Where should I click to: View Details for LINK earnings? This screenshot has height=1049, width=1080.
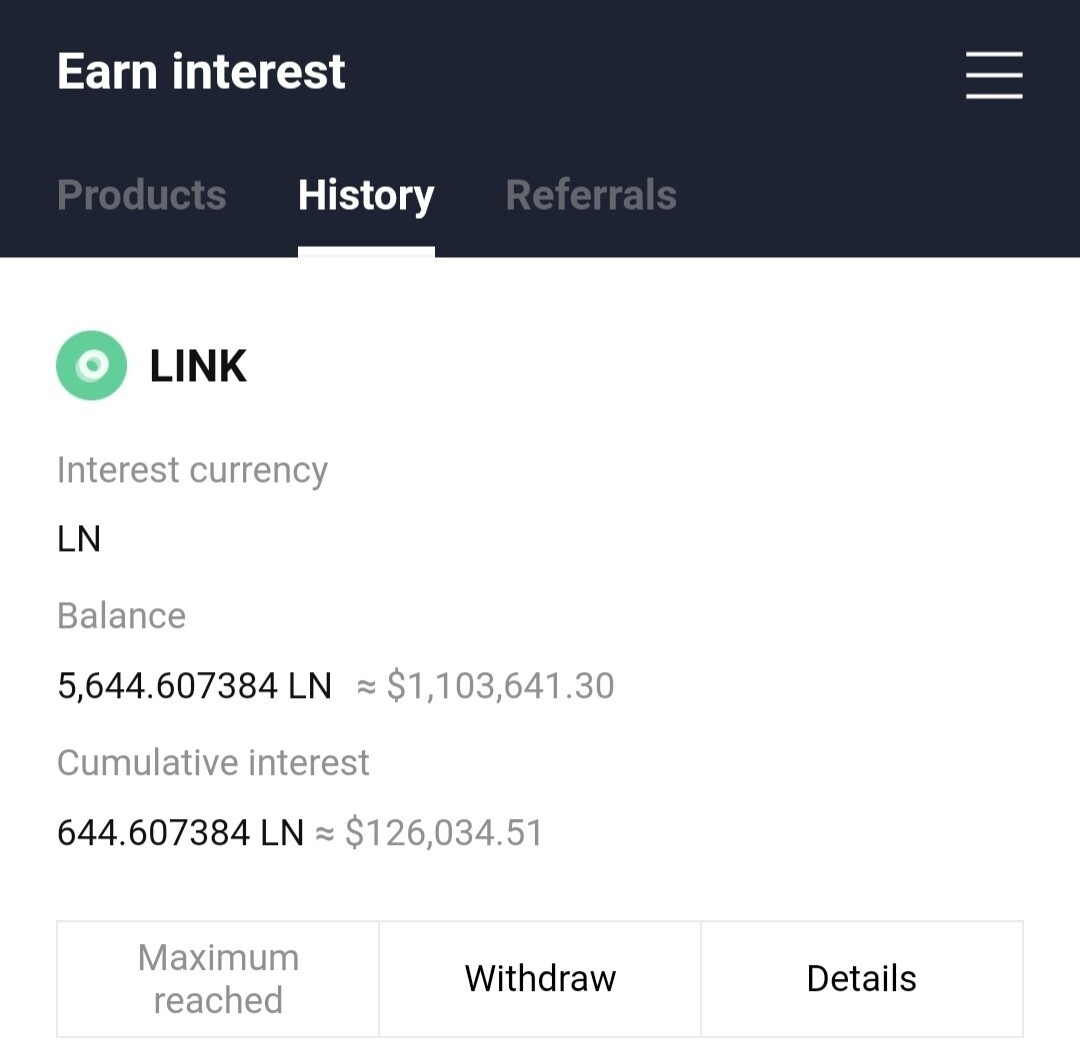[861, 978]
